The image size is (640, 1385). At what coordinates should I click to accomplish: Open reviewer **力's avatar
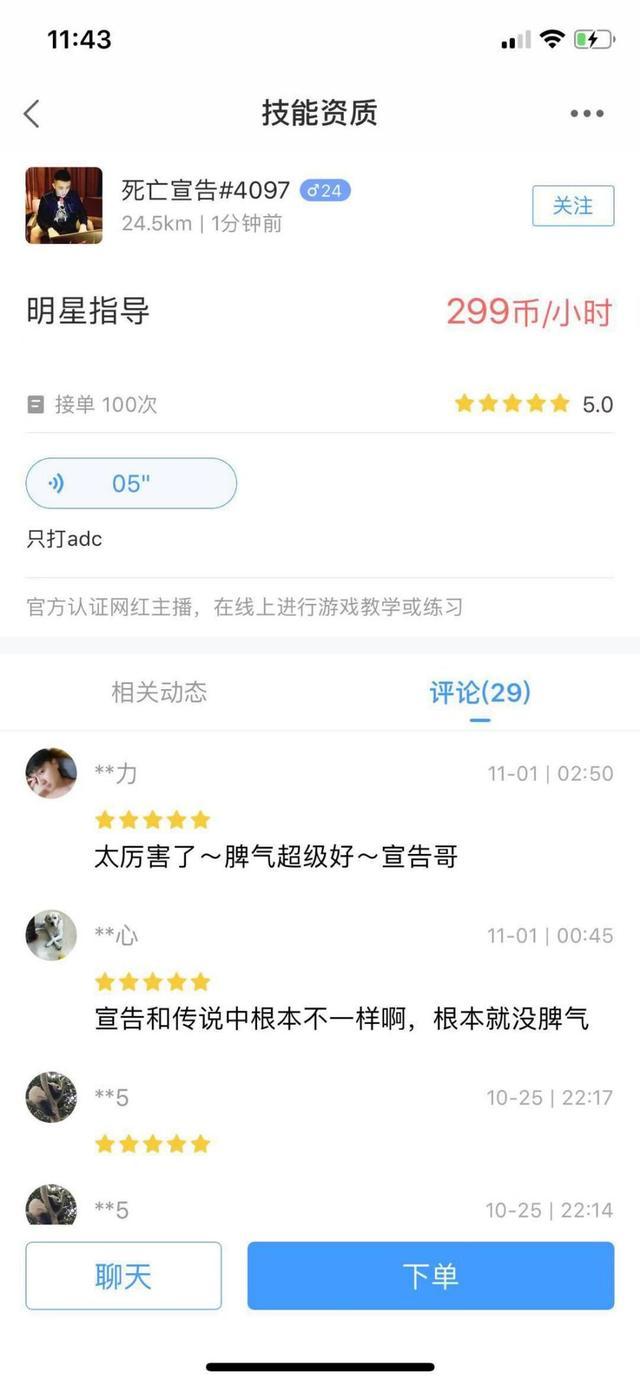coord(51,773)
